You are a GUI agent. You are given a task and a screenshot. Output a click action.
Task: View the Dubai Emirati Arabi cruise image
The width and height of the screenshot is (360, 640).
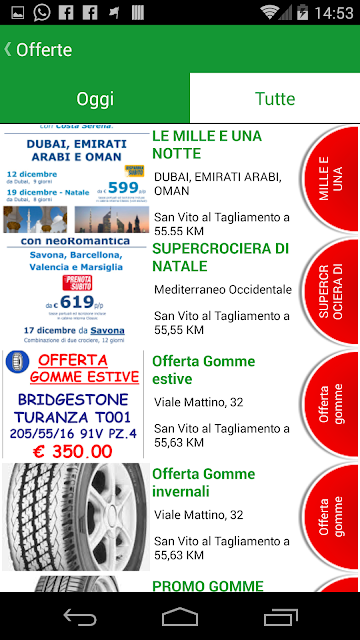76,179
